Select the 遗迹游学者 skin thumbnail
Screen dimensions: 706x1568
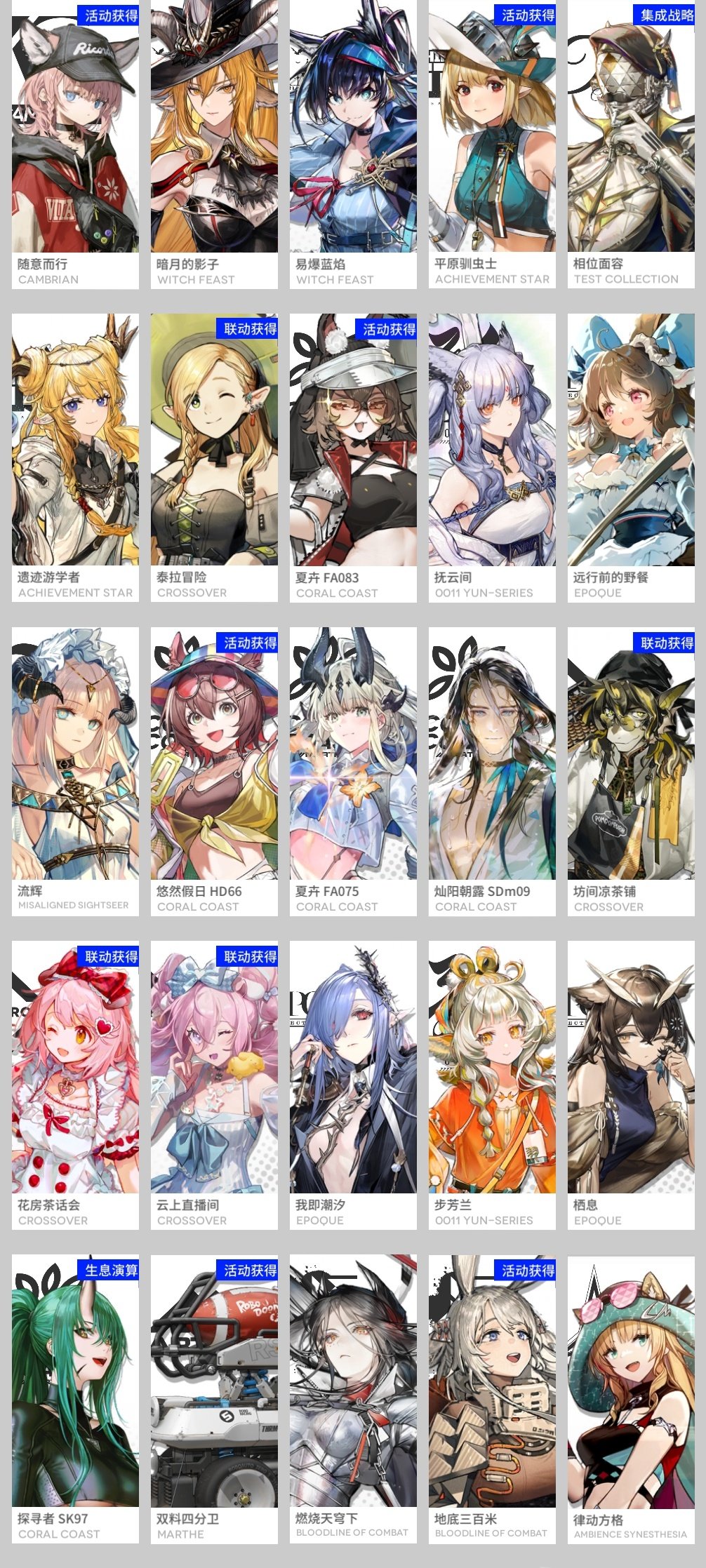coord(74,442)
